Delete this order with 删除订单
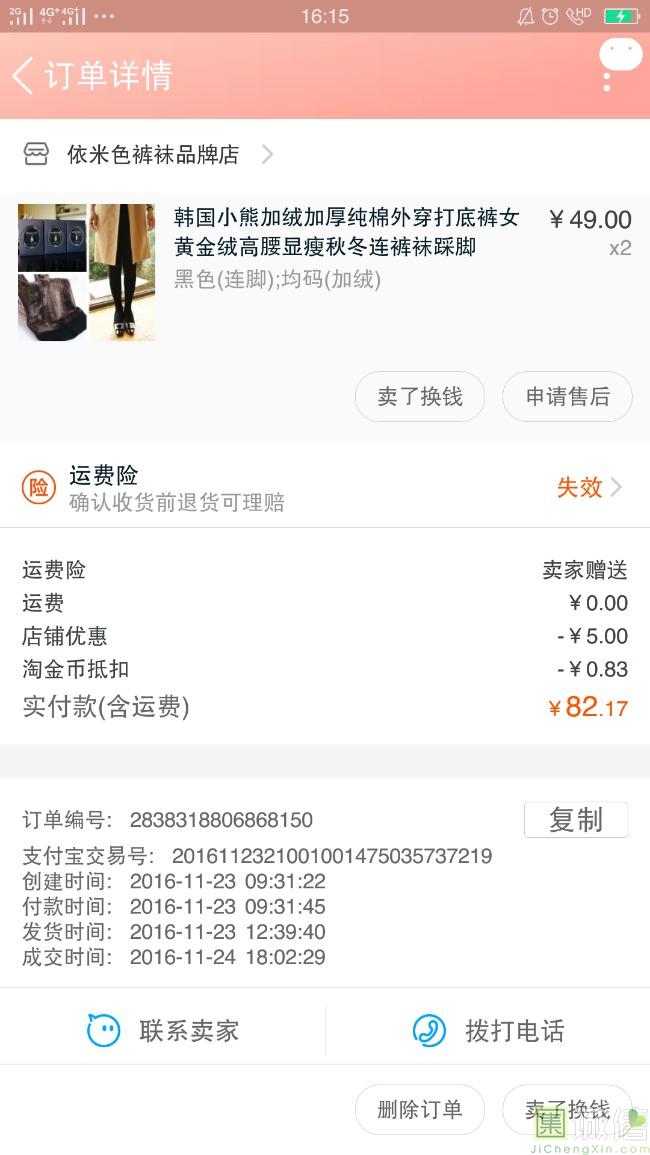 [x=420, y=1109]
